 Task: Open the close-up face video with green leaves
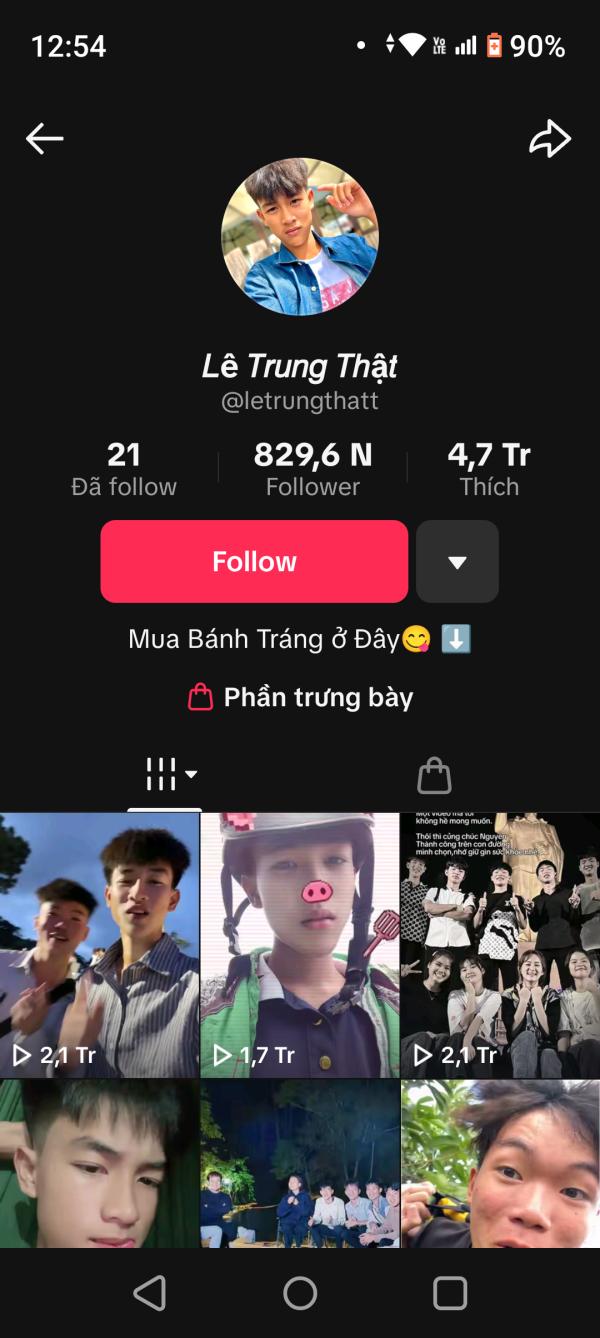(500, 1164)
